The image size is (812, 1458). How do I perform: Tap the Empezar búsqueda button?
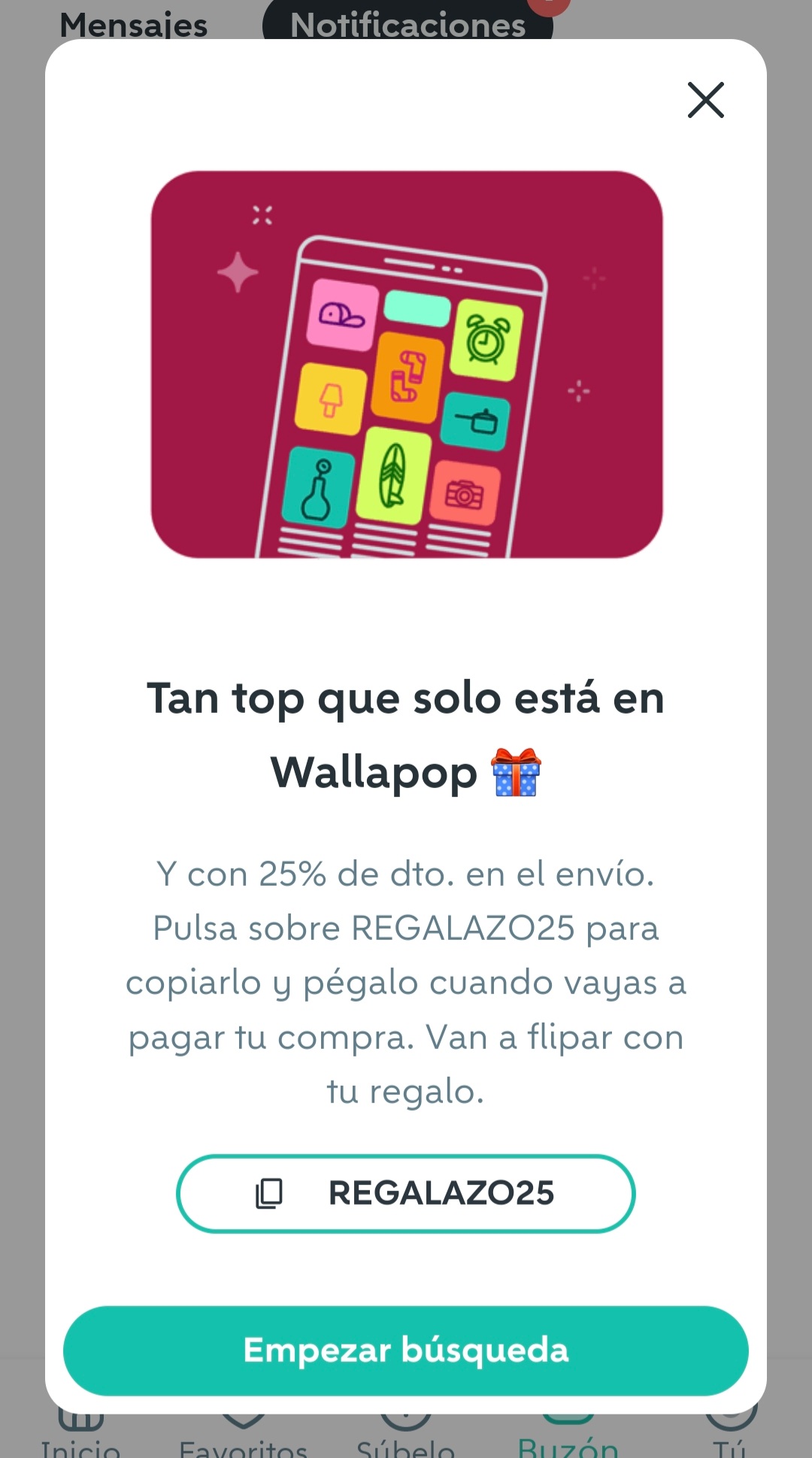pyautogui.click(x=406, y=1350)
